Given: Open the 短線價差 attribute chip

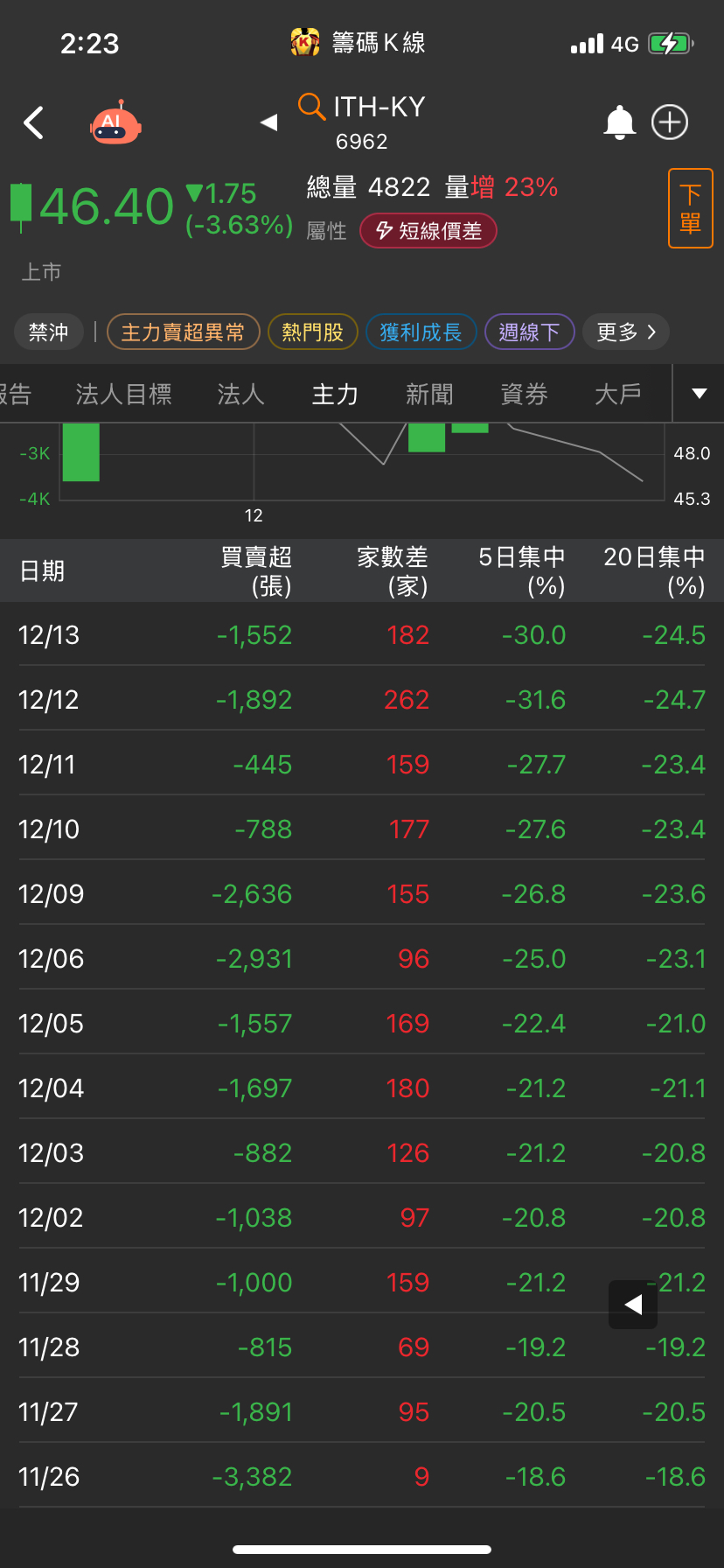Looking at the screenshot, I should pos(428,231).
